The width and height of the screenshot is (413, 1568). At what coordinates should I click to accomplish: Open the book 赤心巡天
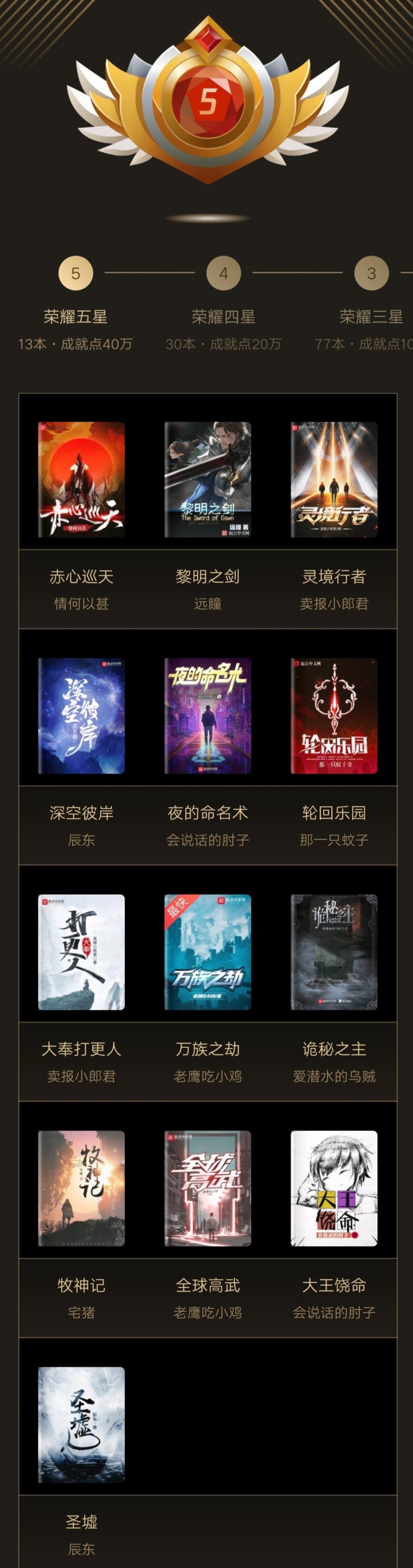[x=81, y=479]
